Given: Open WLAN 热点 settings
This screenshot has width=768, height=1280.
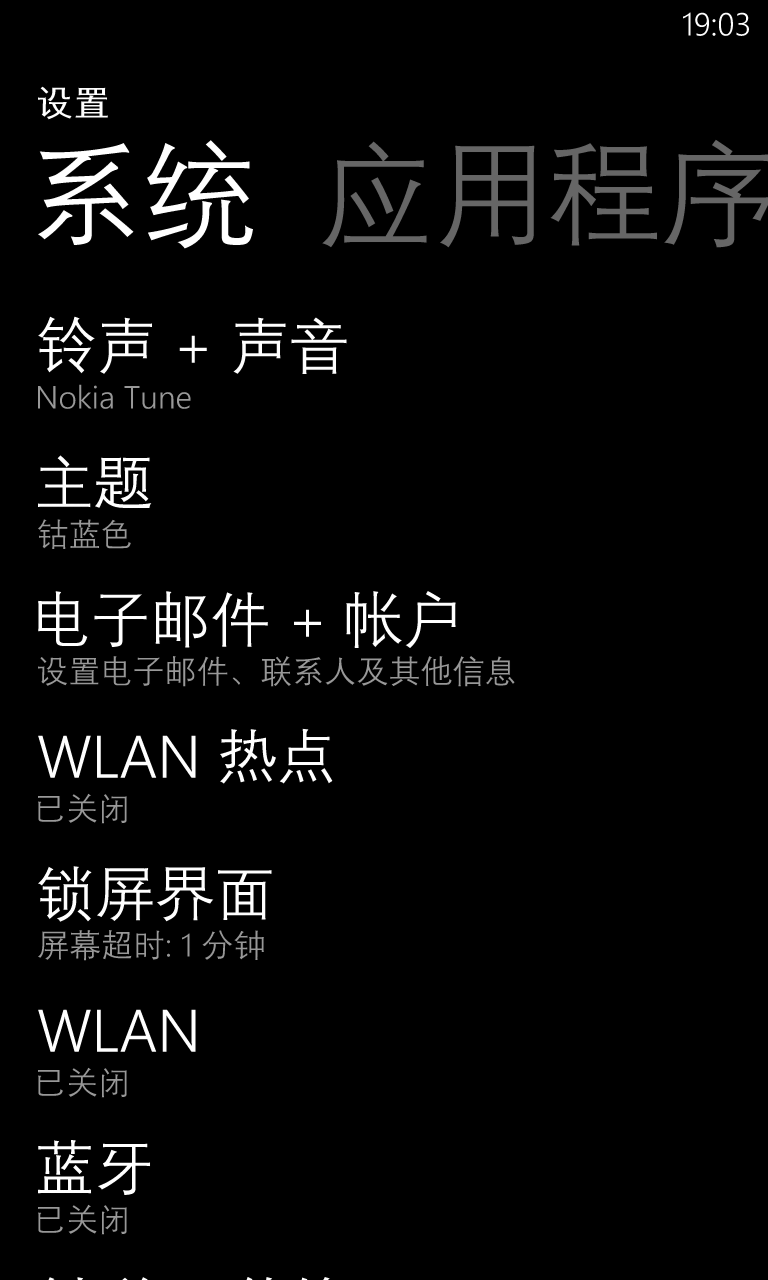Looking at the screenshot, I should 384,776.
